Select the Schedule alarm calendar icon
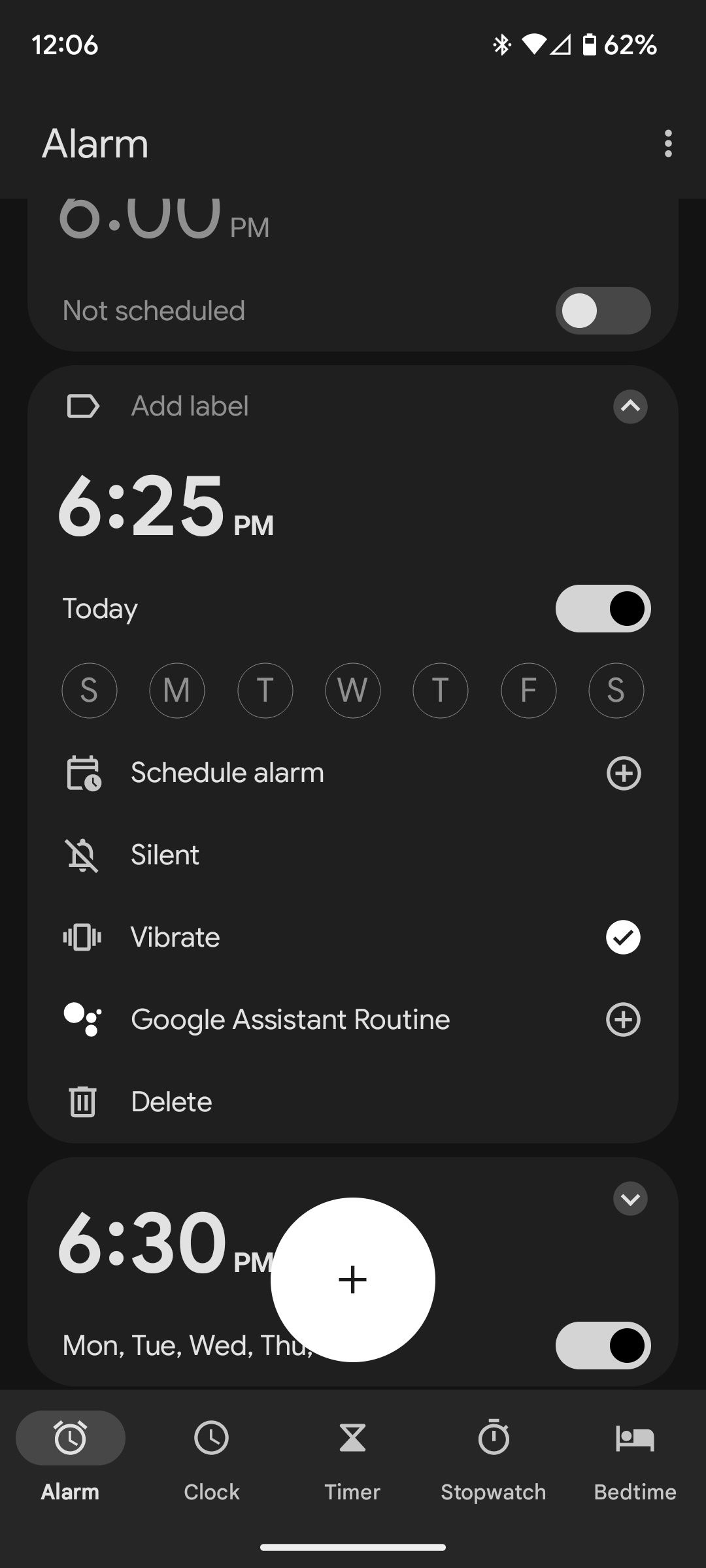This screenshot has width=706, height=1568. (x=82, y=773)
